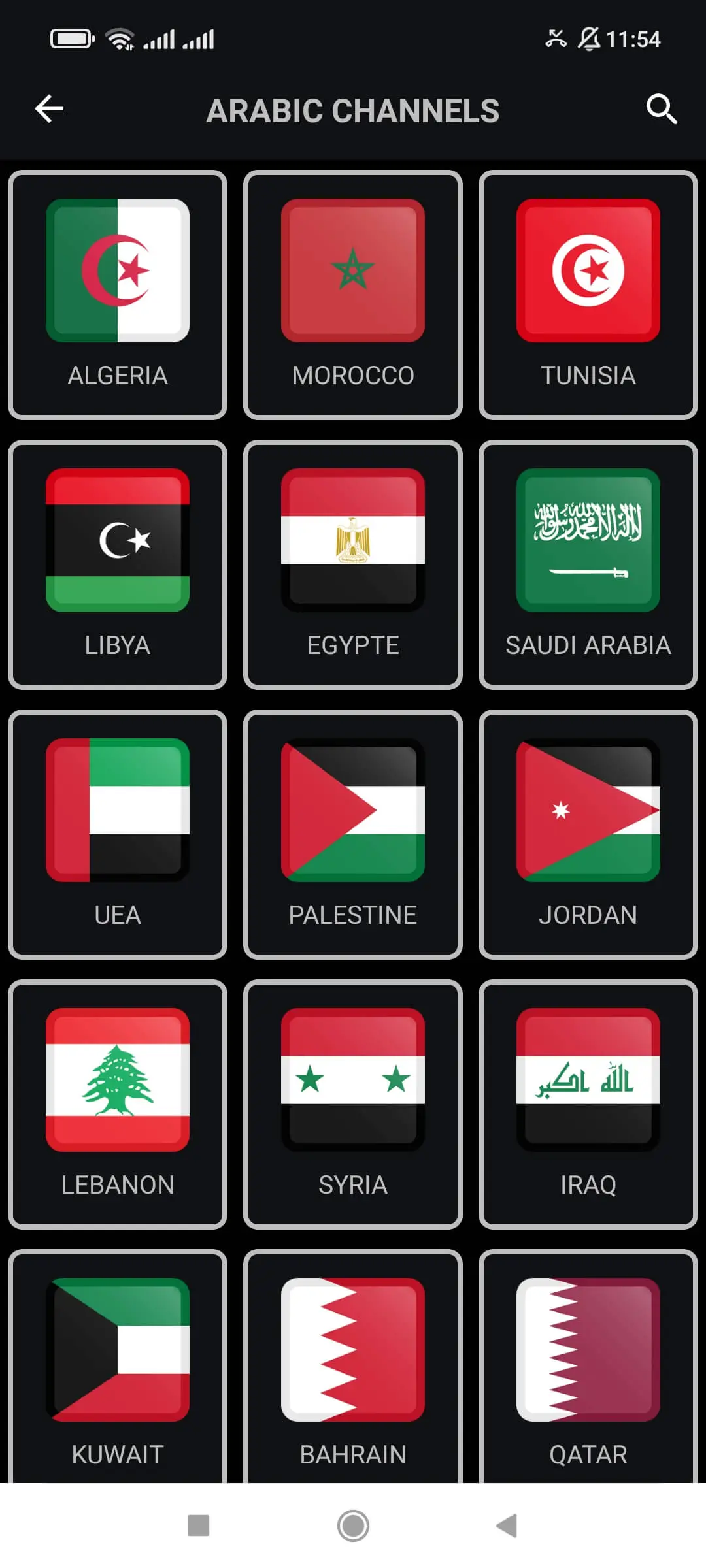This screenshot has width=706, height=1568.
Task: Open Kuwait channels
Action: coord(118,1366)
